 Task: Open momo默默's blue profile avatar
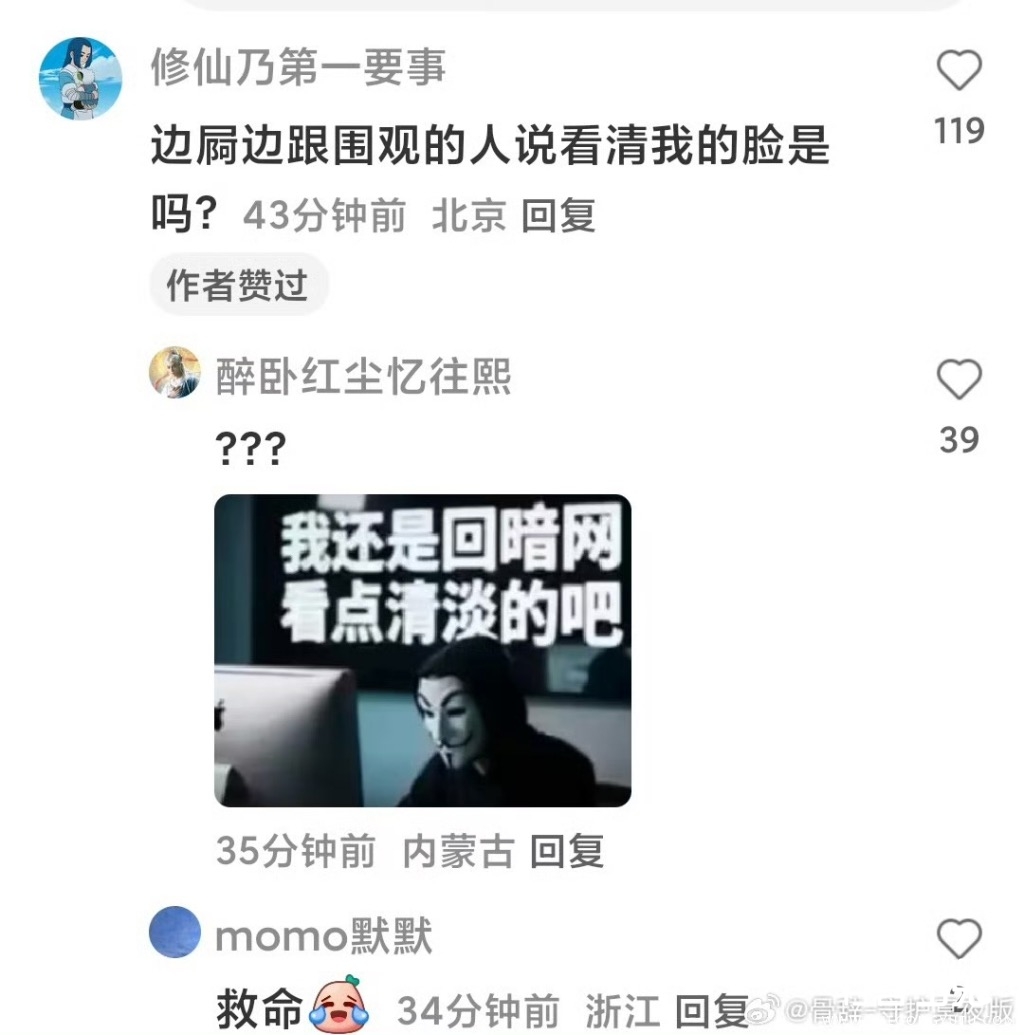click(x=175, y=932)
